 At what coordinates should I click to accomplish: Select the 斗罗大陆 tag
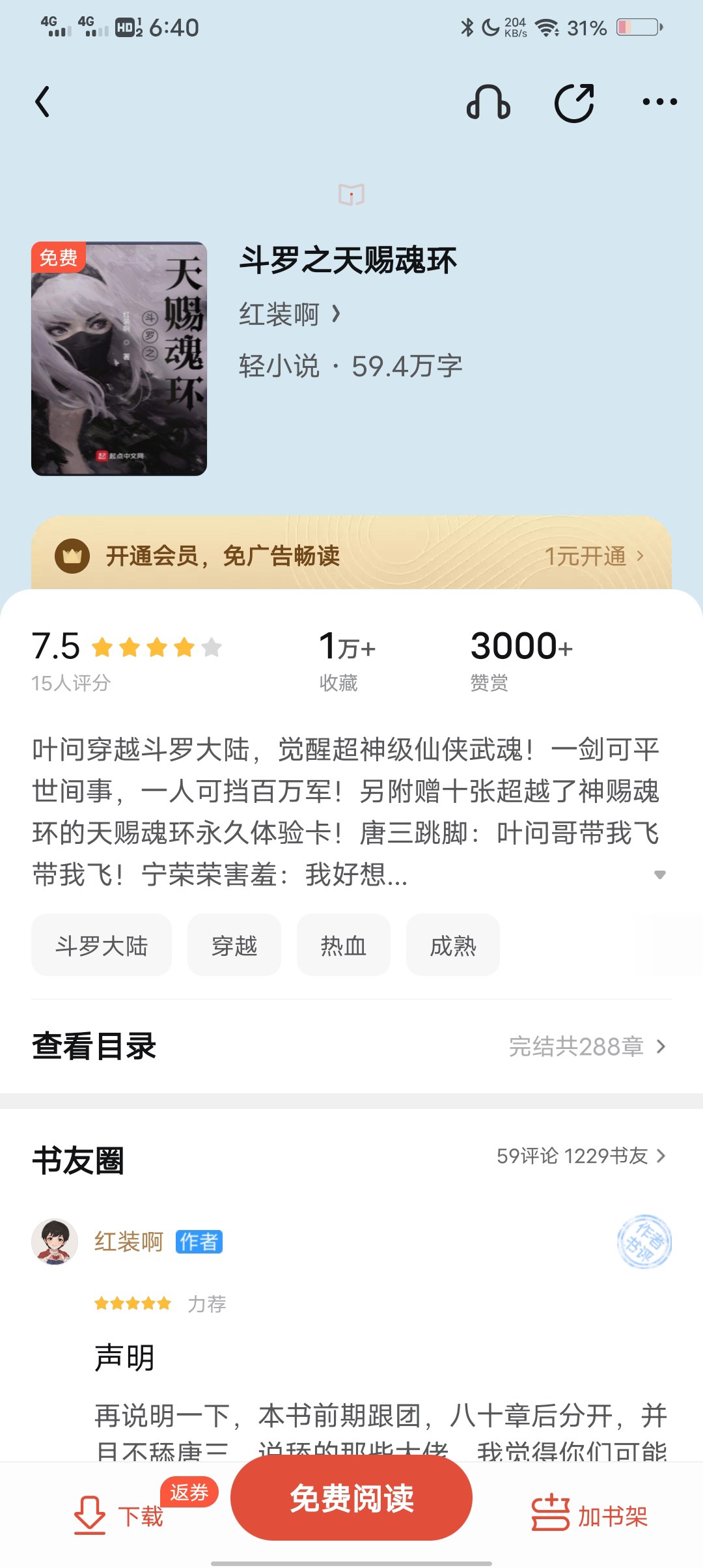pyautogui.click(x=102, y=945)
